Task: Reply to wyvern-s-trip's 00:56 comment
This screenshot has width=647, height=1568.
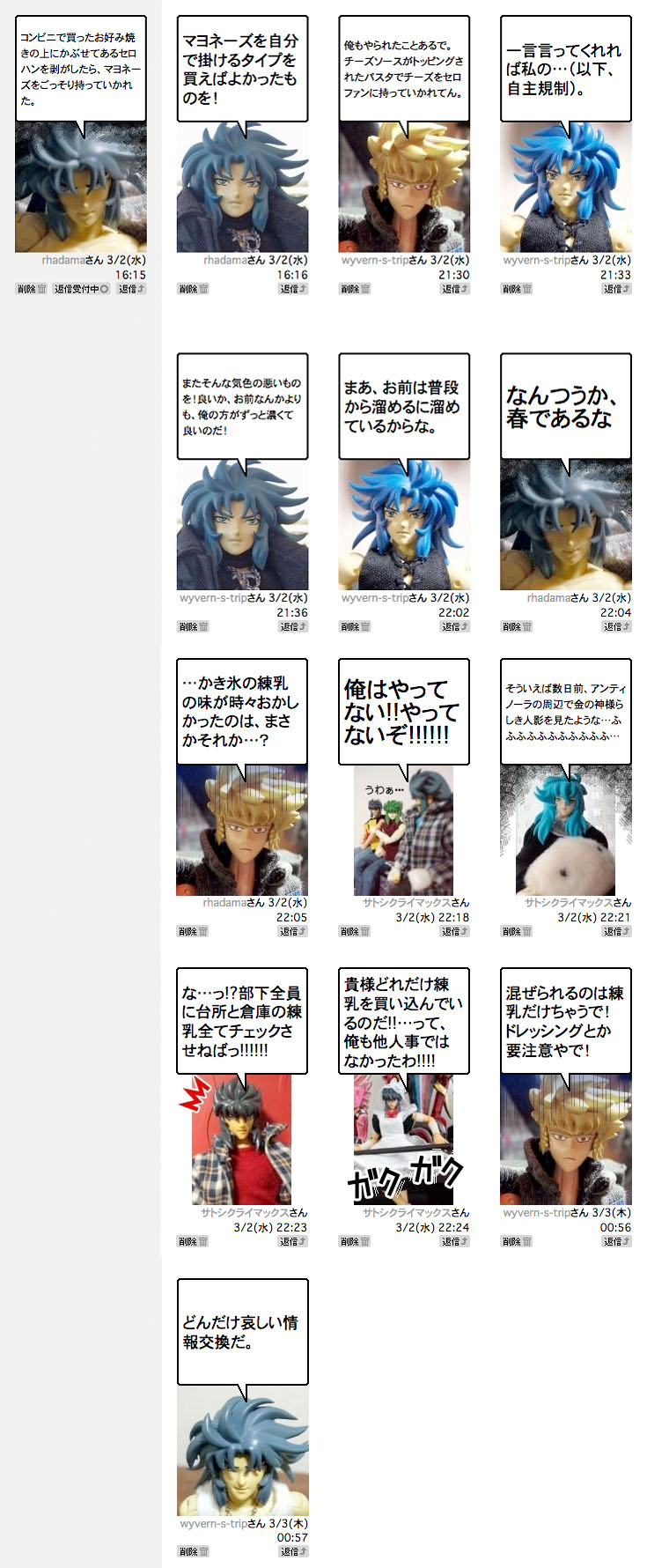Action: pos(617,1241)
